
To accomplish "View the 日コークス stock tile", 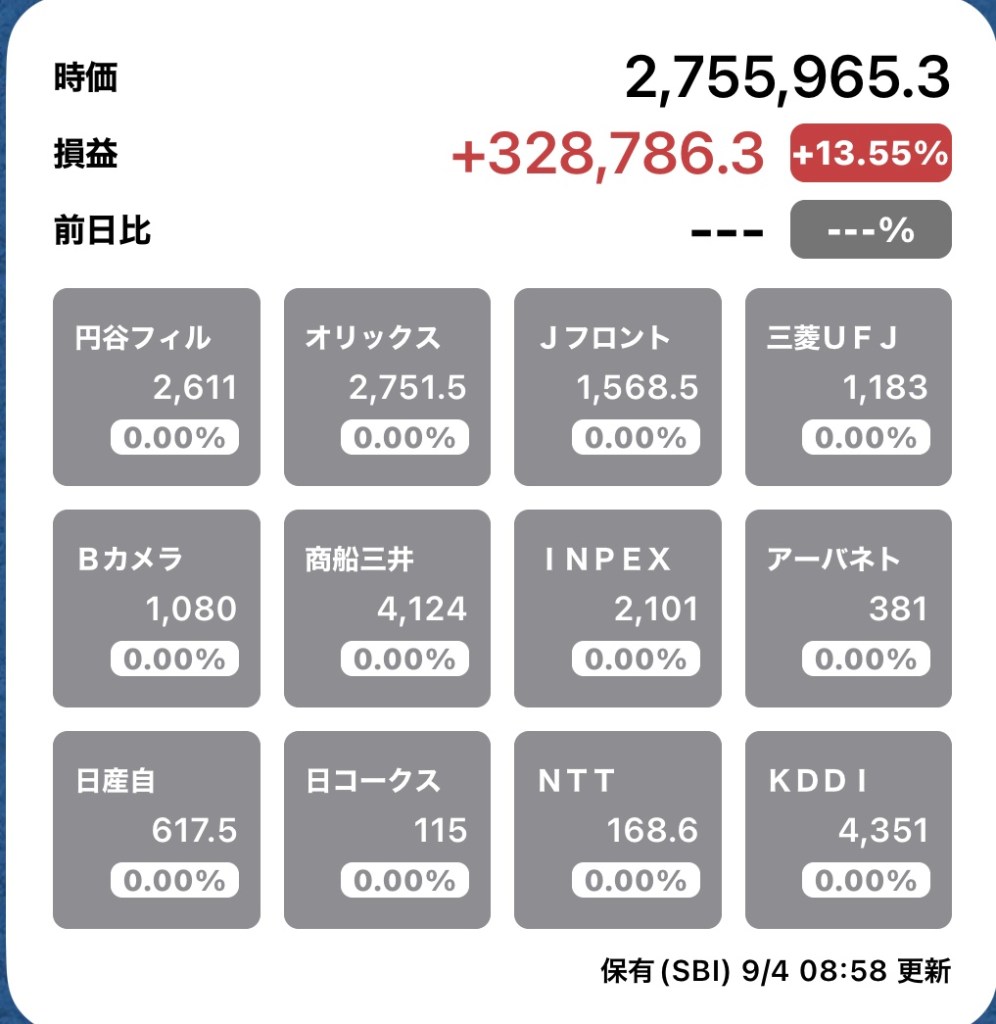I will 387,830.
